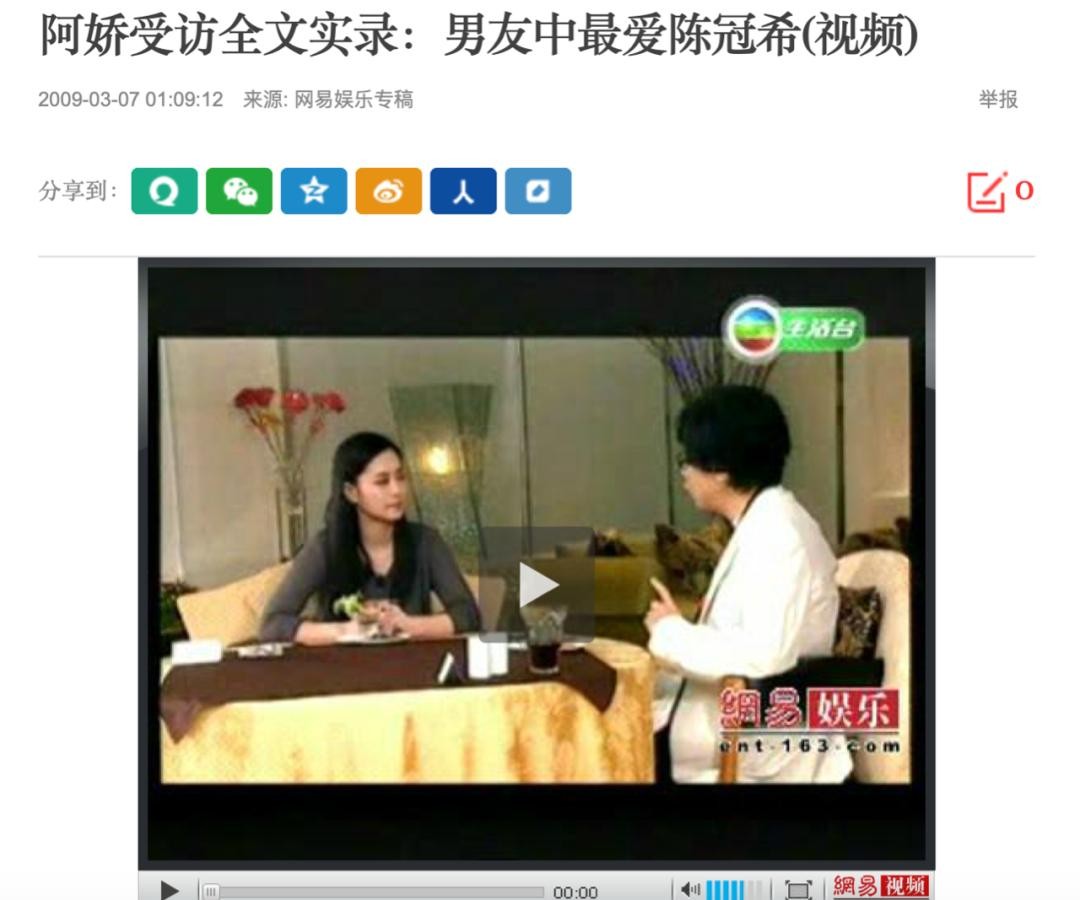This screenshot has width=1080, height=900.
Task: Share the article to WeChat
Action: (x=239, y=191)
